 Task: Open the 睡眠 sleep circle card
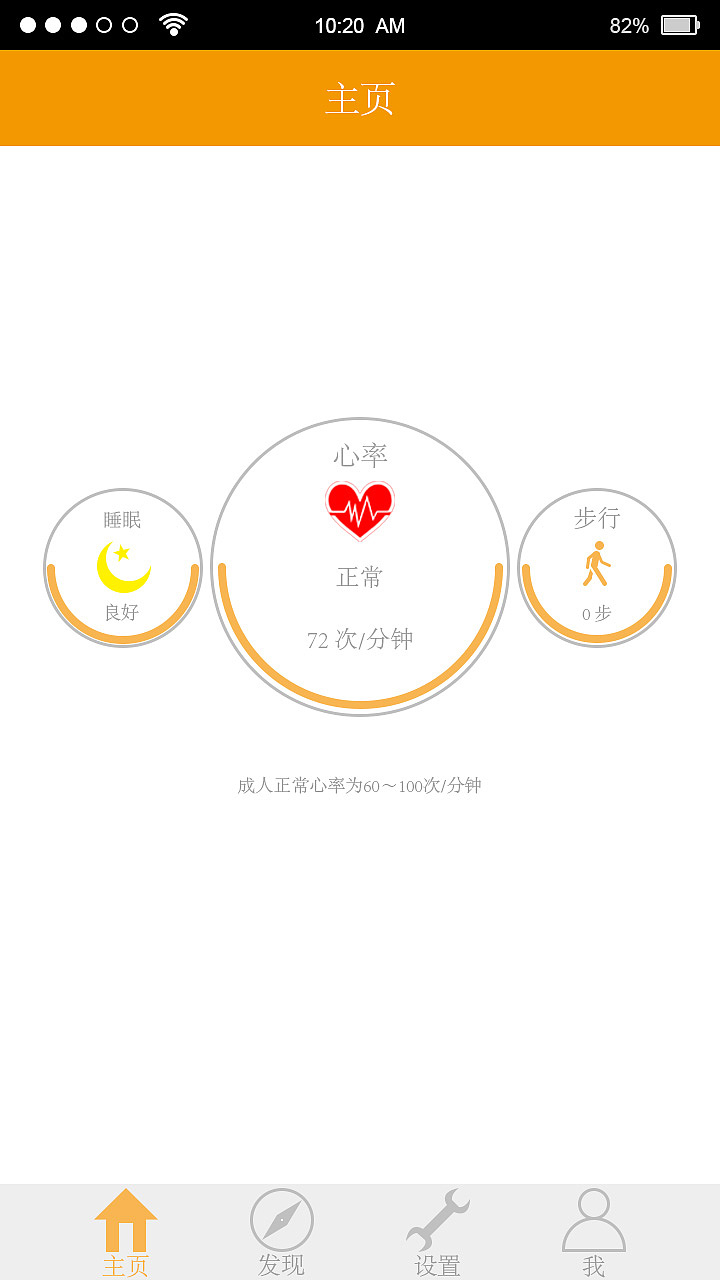[122, 566]
